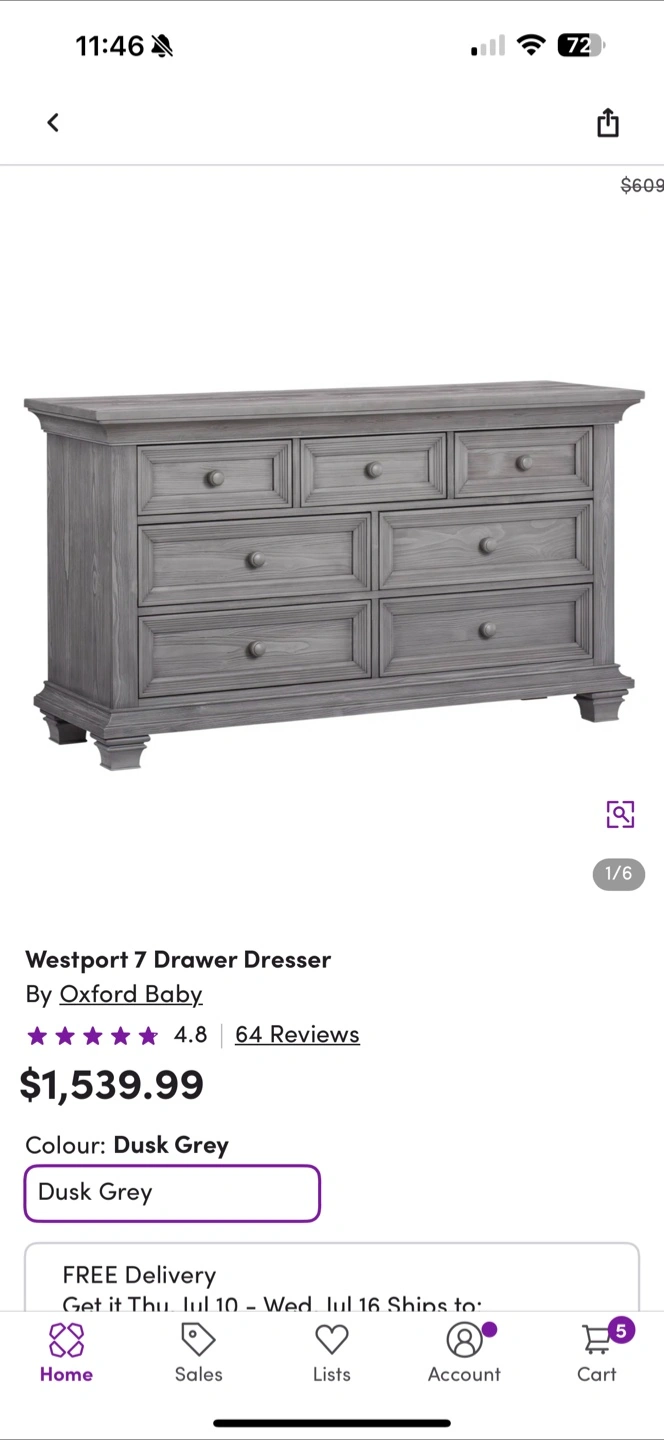Share this dresser listing

pyautogui.click(x=608, y=122)
